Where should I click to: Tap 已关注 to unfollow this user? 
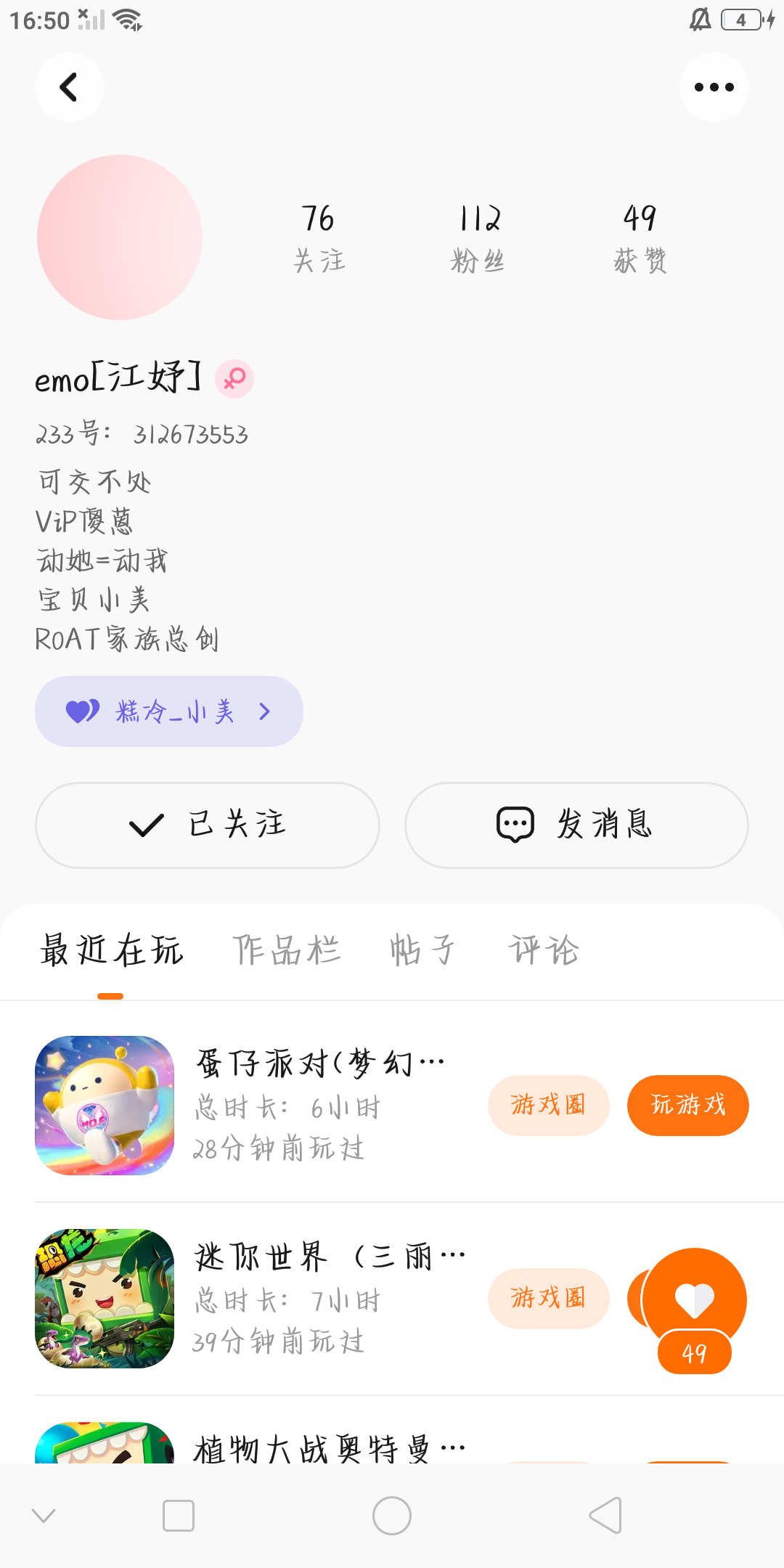tap(208, 825)
